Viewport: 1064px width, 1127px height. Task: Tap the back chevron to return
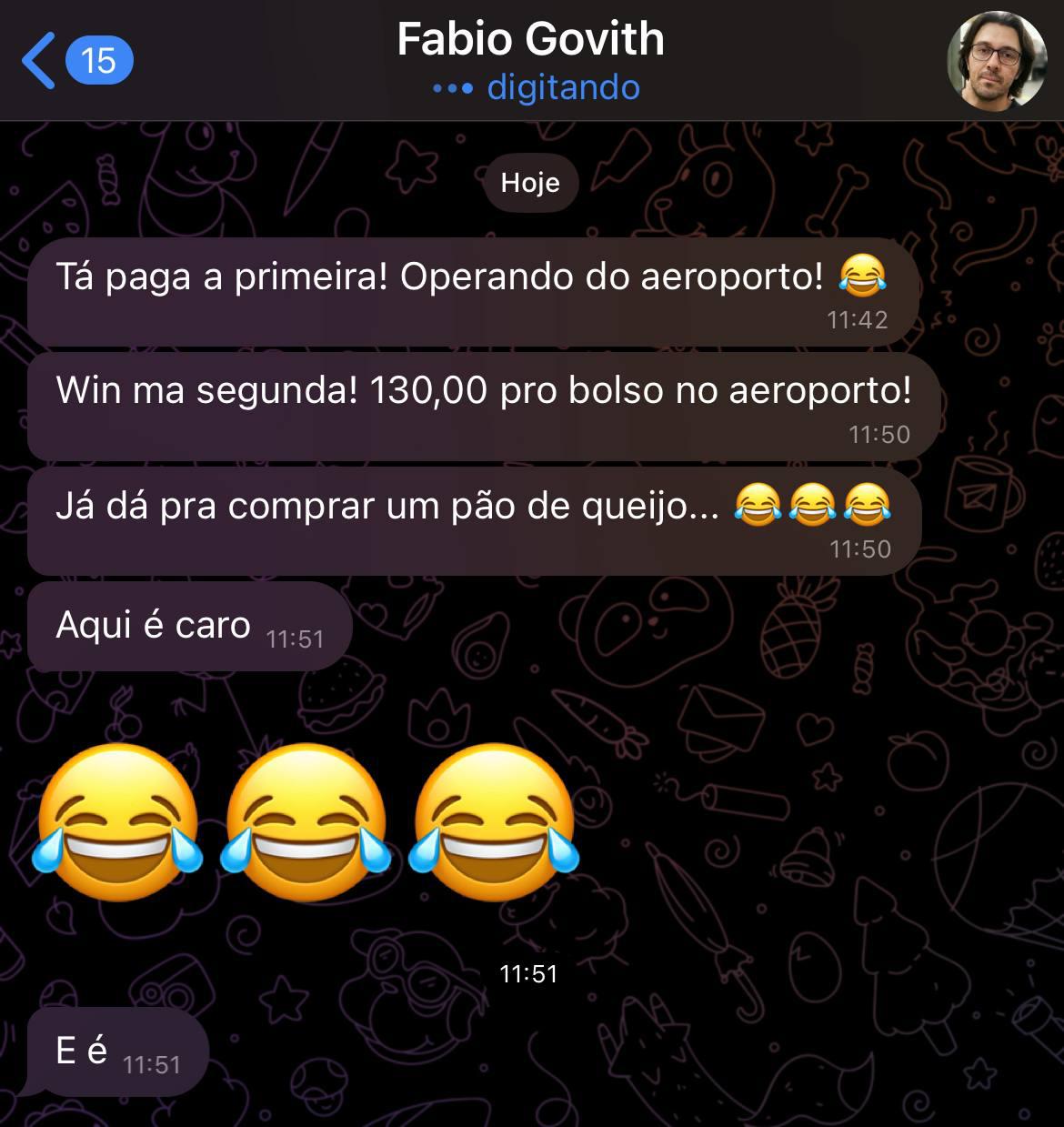pyautogui.click(x=41, y=59)
